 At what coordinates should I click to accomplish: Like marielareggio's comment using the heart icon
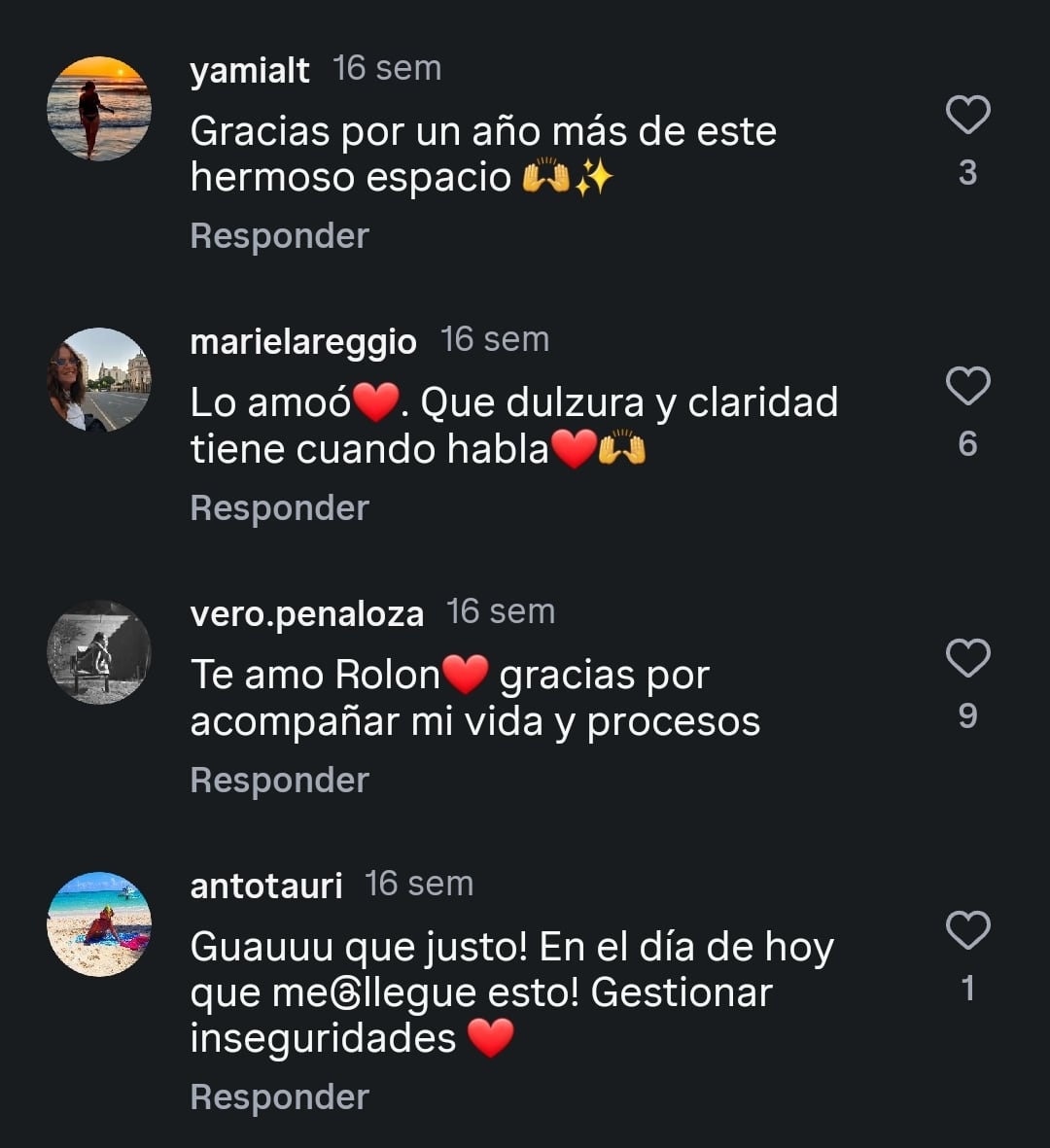coord(967,387)
